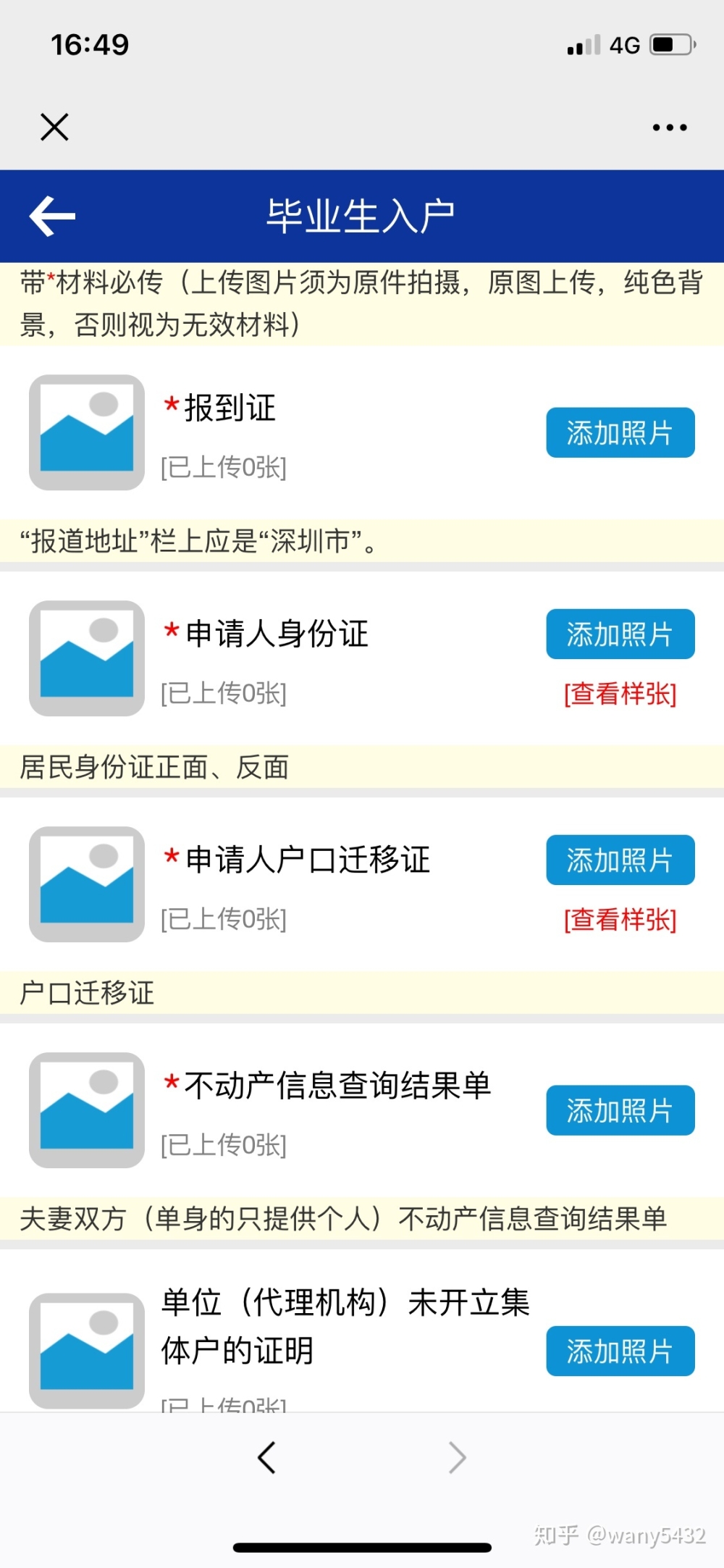
Task: View sample for 申请人户口迁移证
Action: pos(620,919)
